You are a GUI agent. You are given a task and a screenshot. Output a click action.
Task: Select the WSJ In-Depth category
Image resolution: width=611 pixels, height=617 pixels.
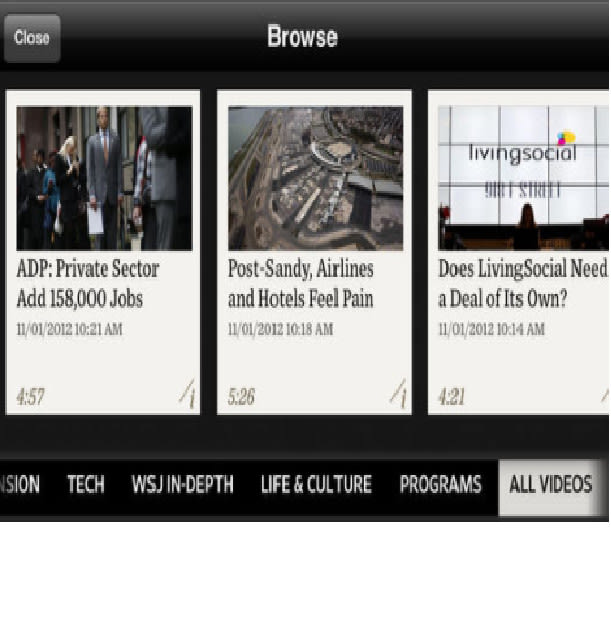click(182, 485)
